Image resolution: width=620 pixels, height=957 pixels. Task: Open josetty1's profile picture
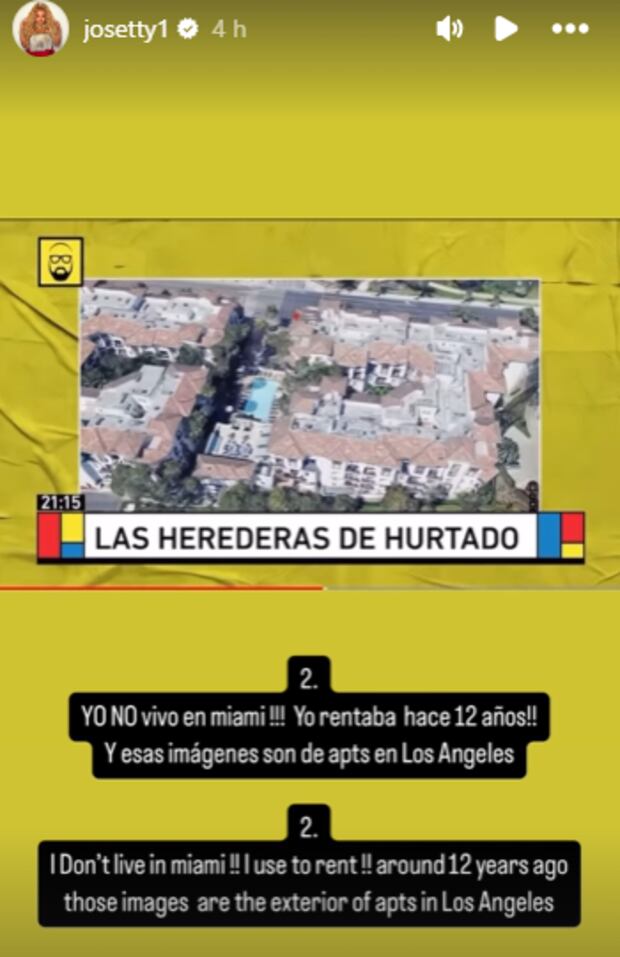coord(40,28)
